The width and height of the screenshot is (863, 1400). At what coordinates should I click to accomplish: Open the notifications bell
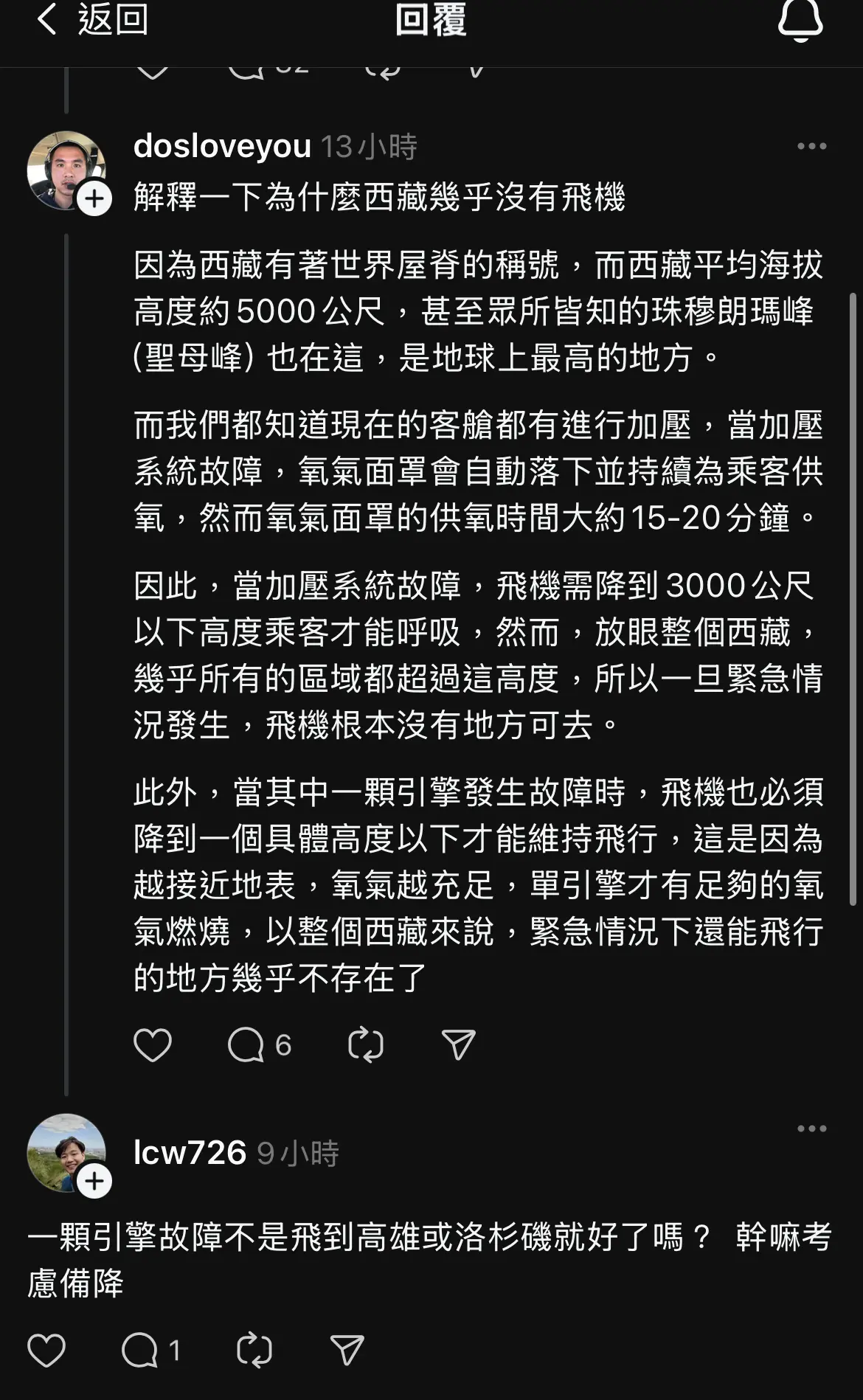coord(800,20)
